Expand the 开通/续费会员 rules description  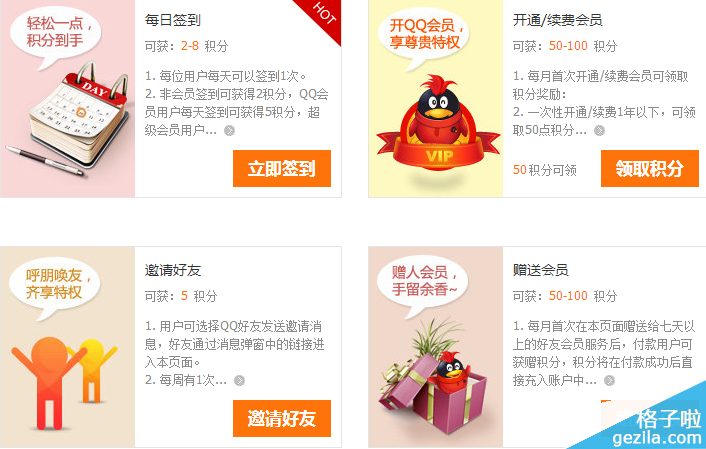[x=599, y=131]
